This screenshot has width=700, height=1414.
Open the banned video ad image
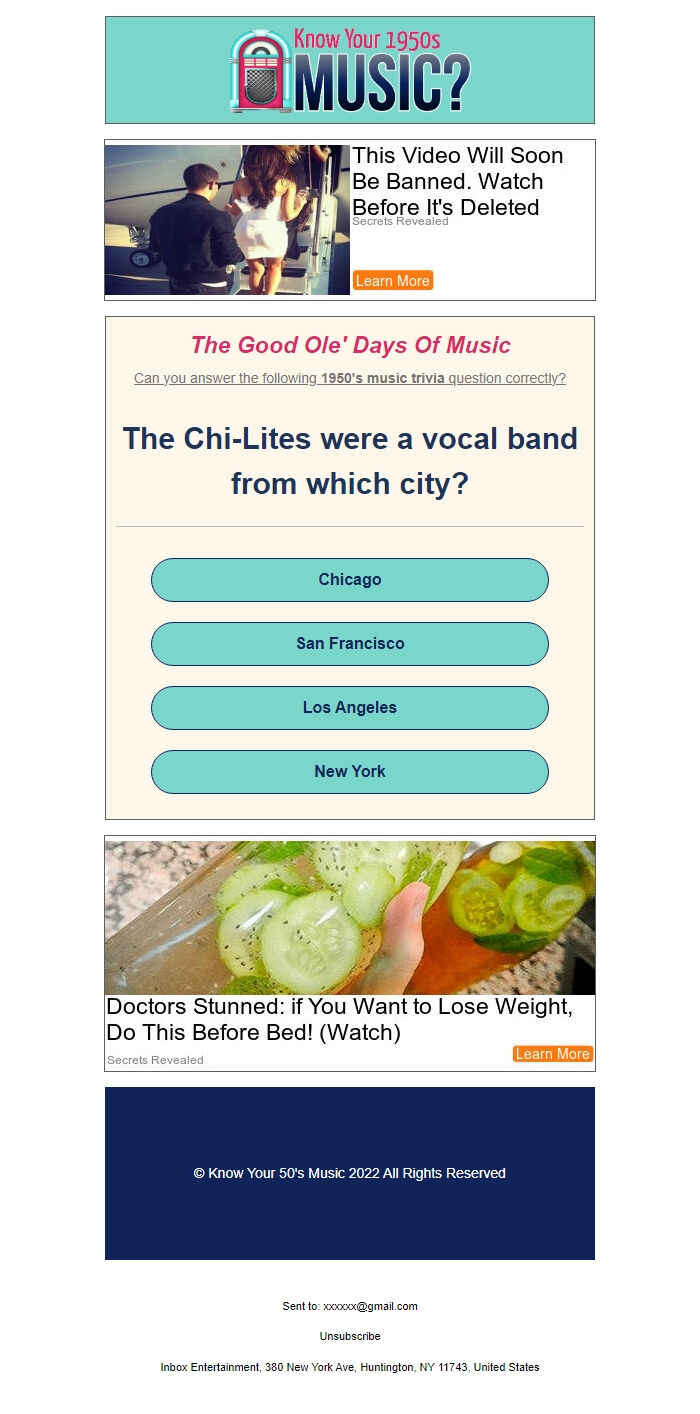point(227,220)
